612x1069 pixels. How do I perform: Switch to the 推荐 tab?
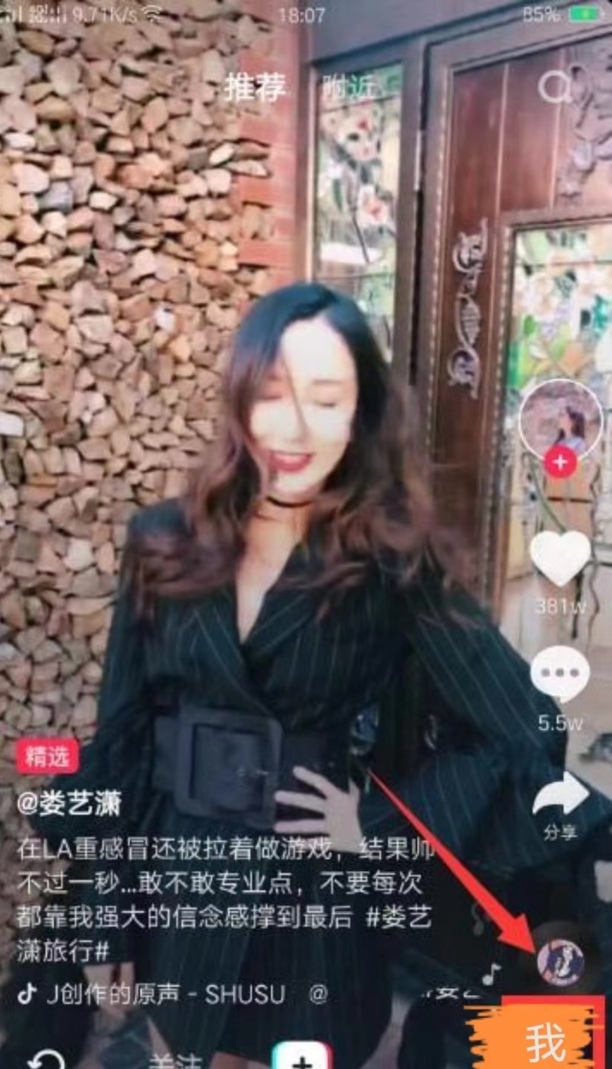(x=255, y=88)
